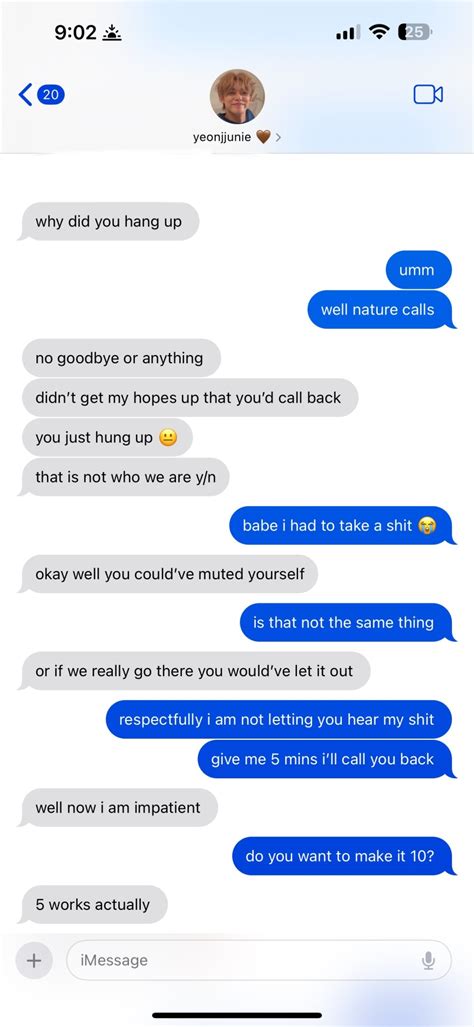This screenshot has width=474, height=1027.
Task: Open yeonjjunie contact details
Action: click(237, 107)
